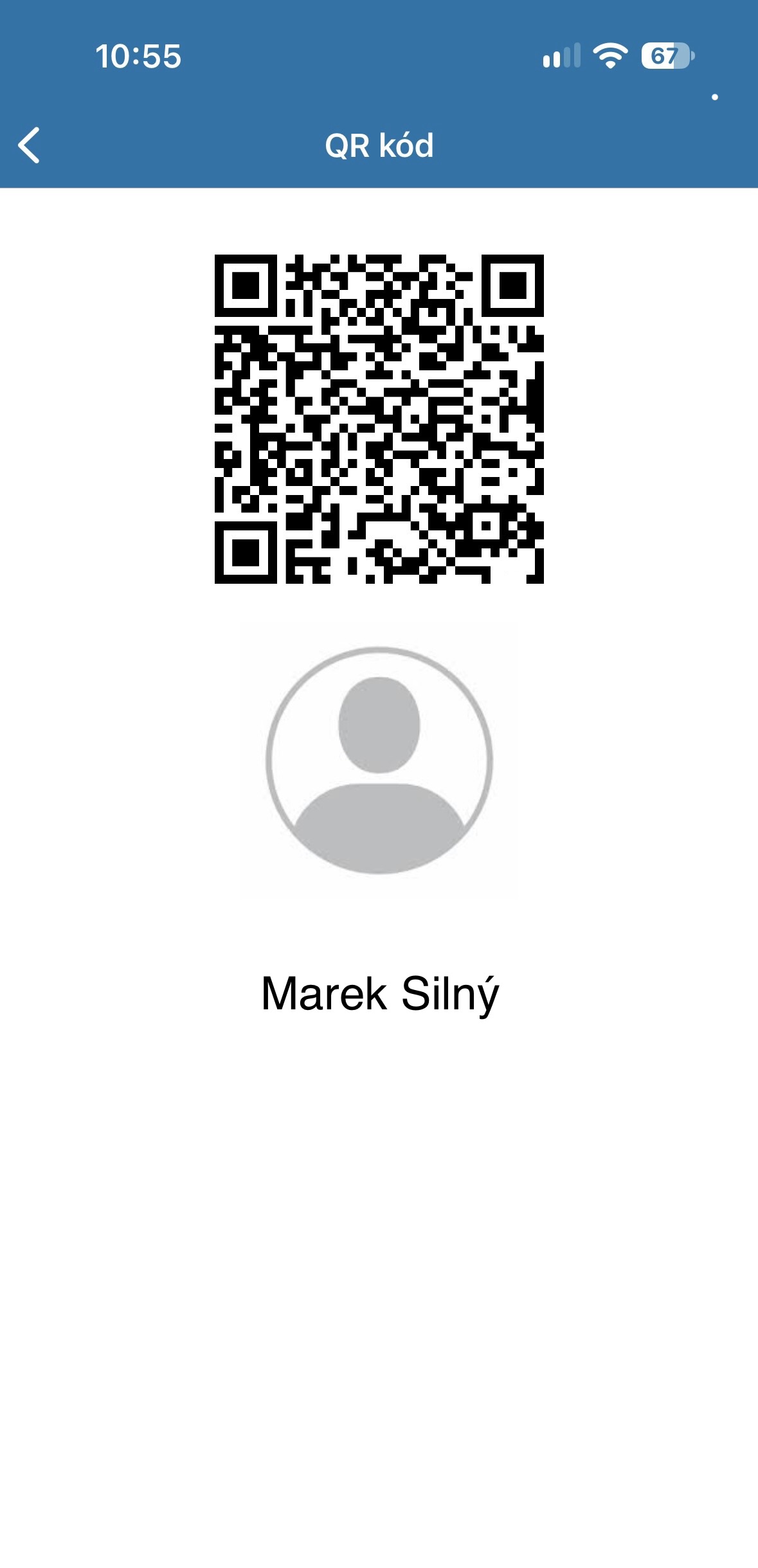Go back from the QR kód screen
758x1568 pixels.
point(29,145)
